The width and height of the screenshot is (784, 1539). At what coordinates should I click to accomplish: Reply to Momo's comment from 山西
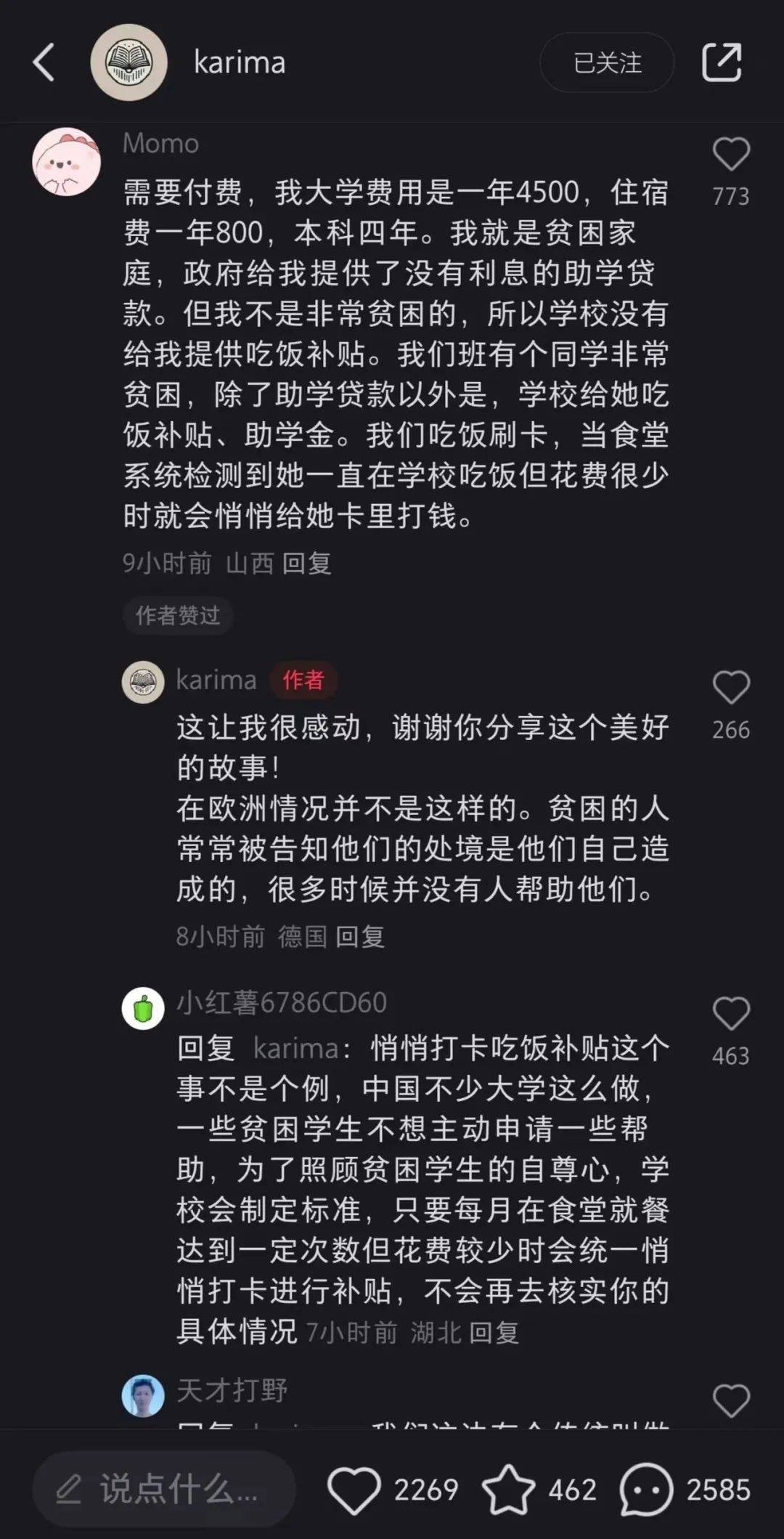[306, 563]
